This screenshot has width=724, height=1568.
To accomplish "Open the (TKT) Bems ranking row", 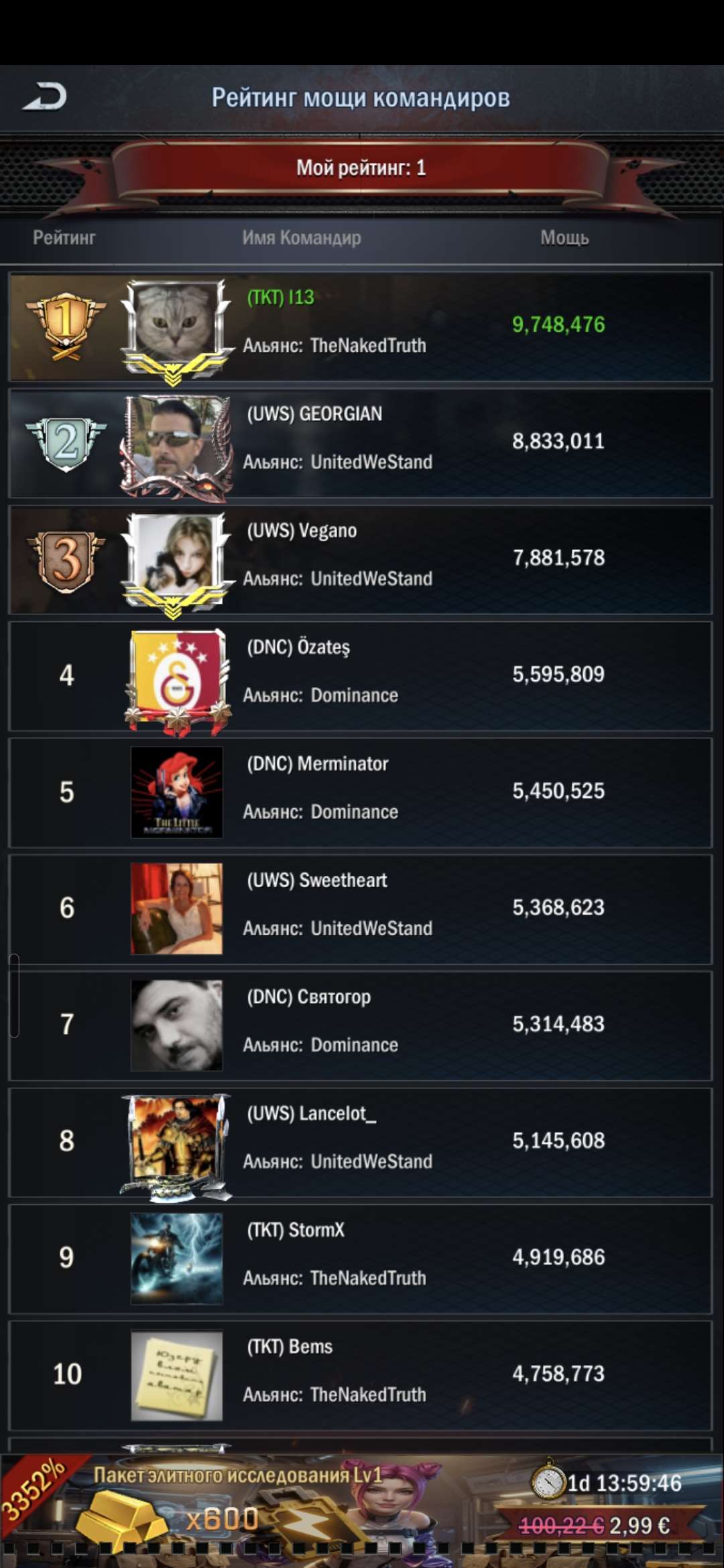I will [x=361, y=1376].
